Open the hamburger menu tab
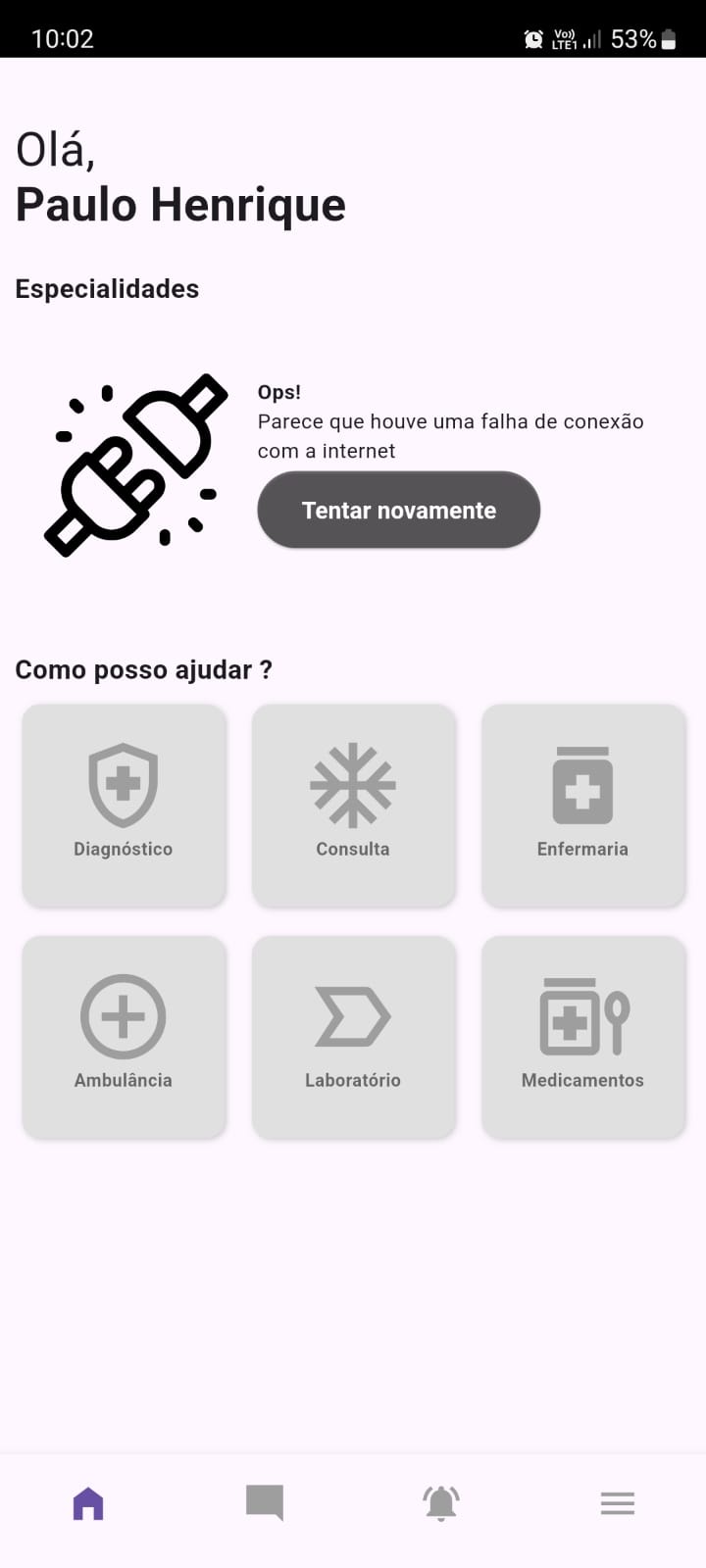 pyautogui.click(x=618, y=1502)
